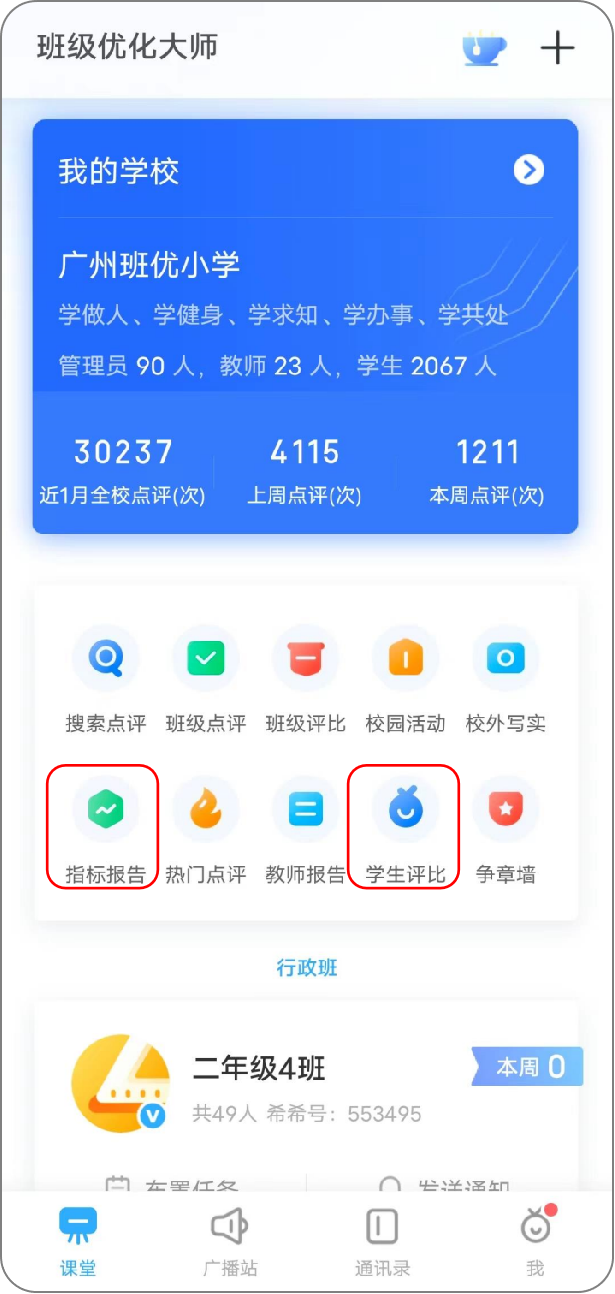Open 搜索点评 shortcut
The image size is (615, 1294).
pyautogui.click(x=105, y=660)
